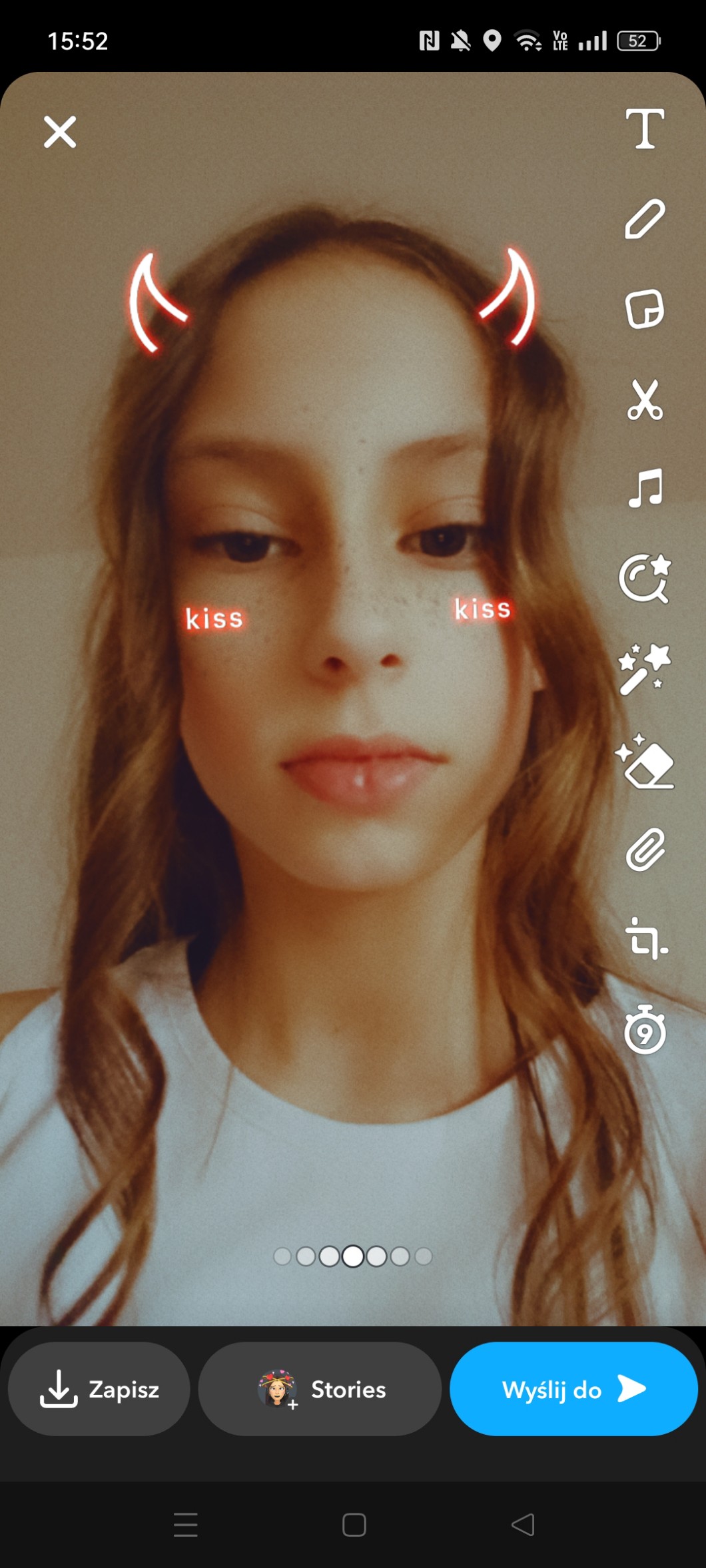Add music with the note icon
The height and width of the screenshot is (1568, 706).
coord(645,488)
